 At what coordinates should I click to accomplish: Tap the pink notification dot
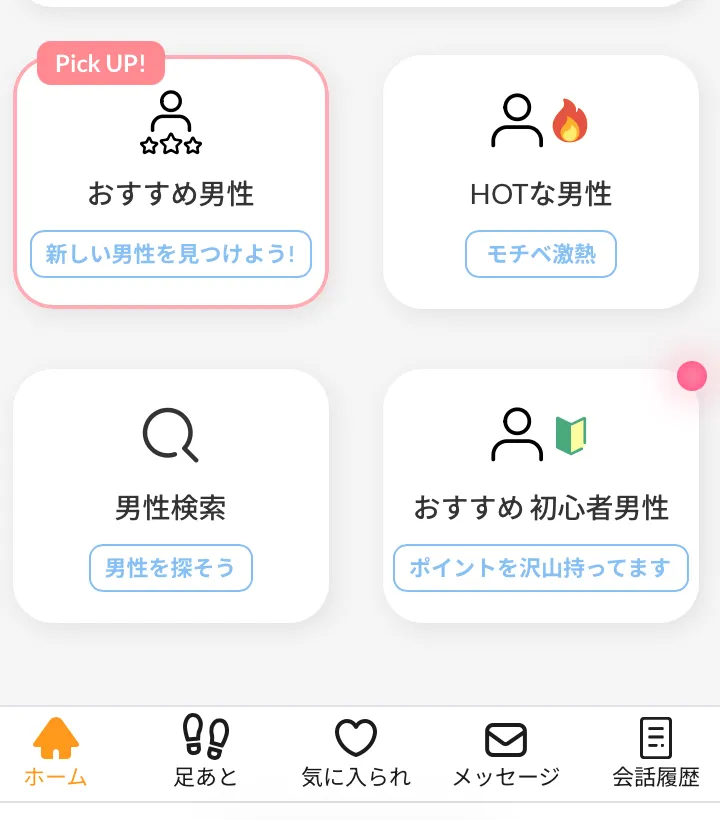pyautogui.click(x=692, y=376)
